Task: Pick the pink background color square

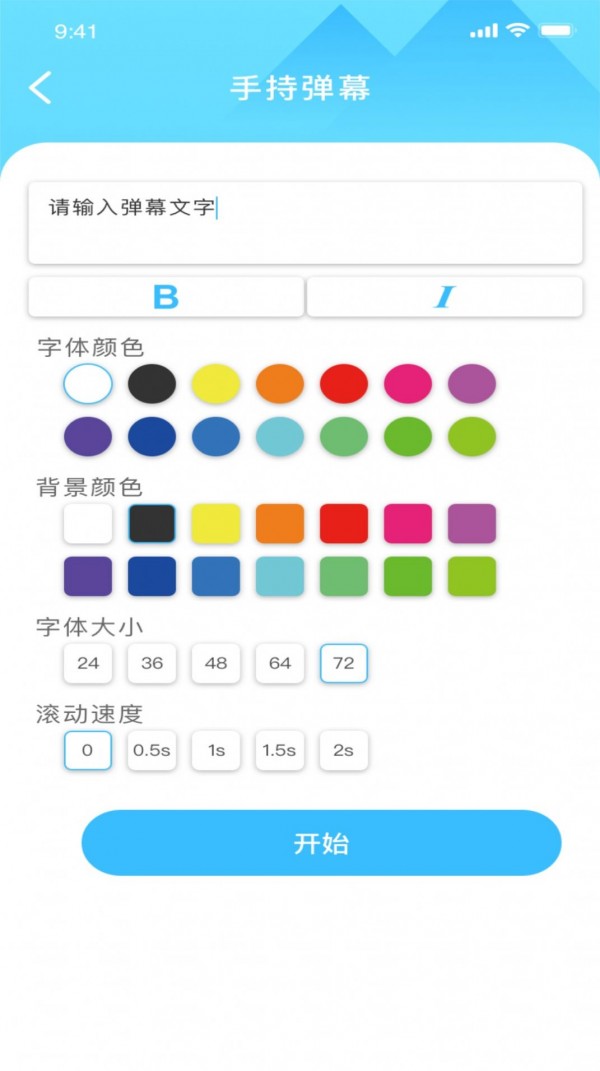Action: point(408,524)
